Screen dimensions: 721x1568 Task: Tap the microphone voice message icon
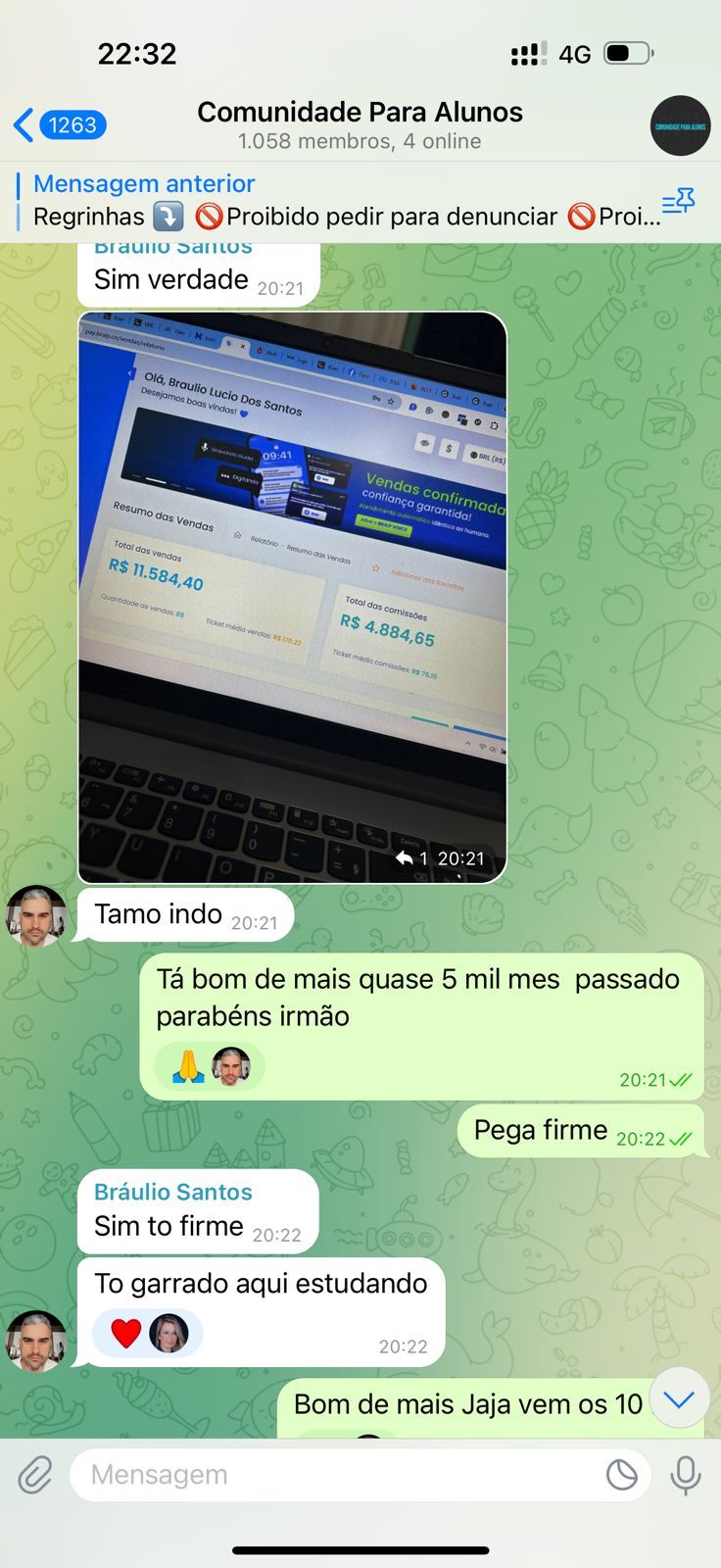click(685, 1474)
